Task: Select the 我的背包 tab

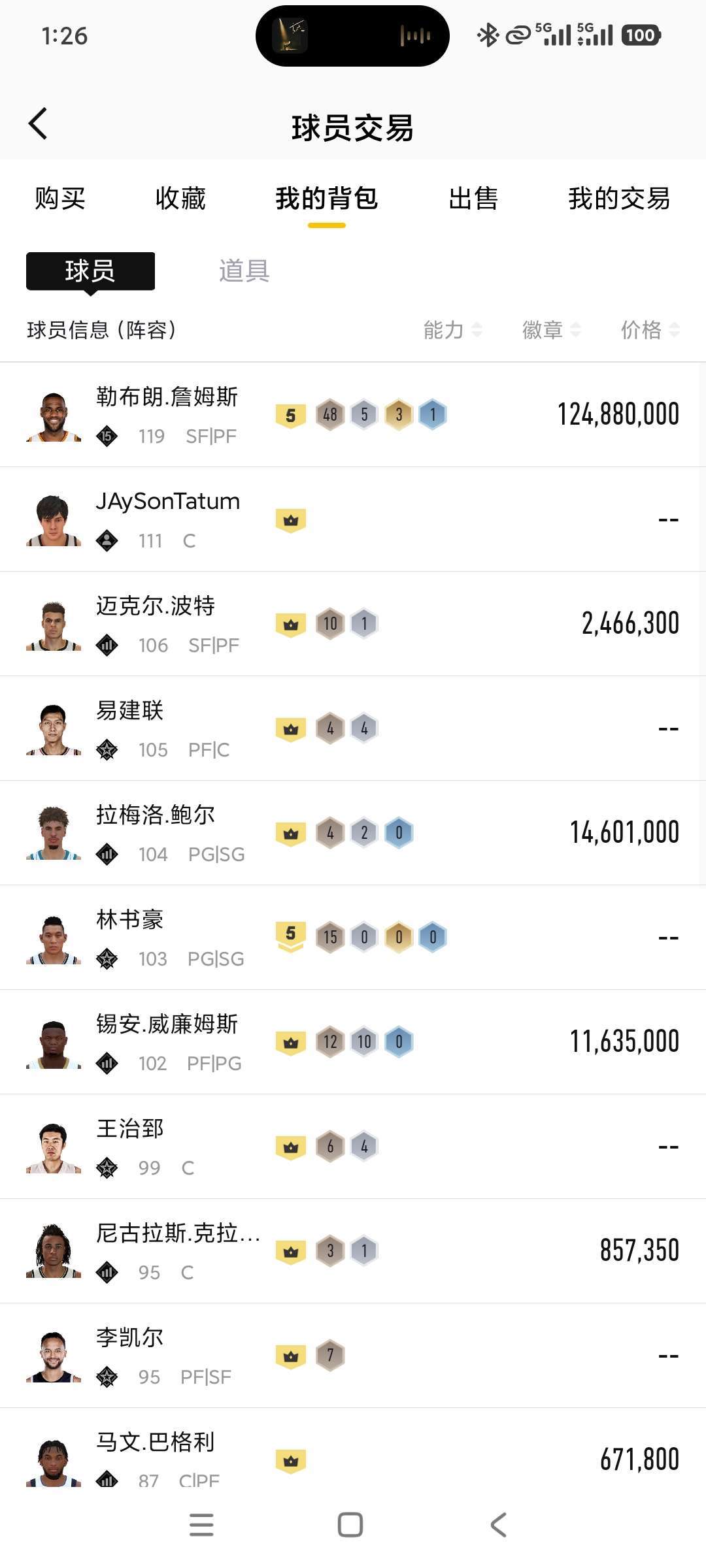Action: [326, 199]
